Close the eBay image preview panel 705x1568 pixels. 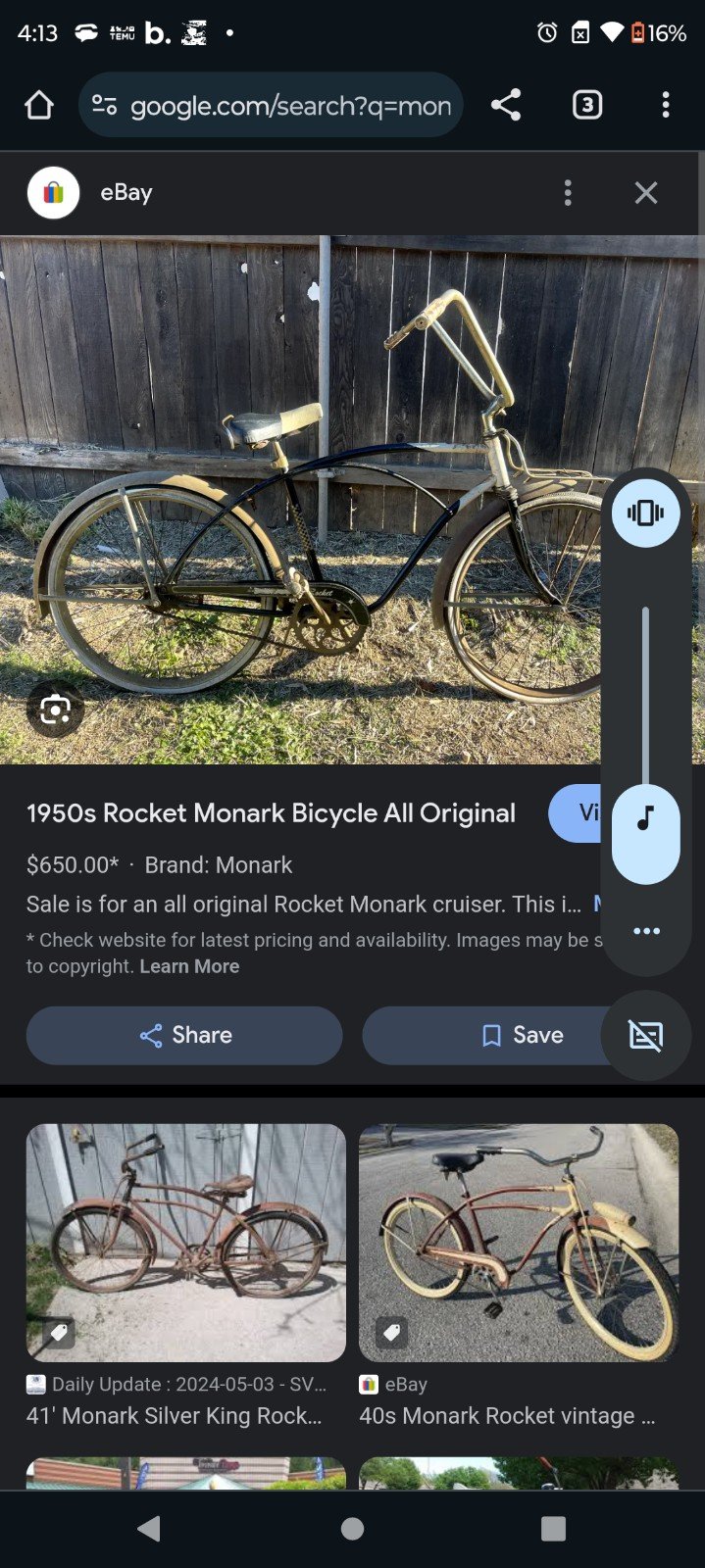tap(646, 192)
